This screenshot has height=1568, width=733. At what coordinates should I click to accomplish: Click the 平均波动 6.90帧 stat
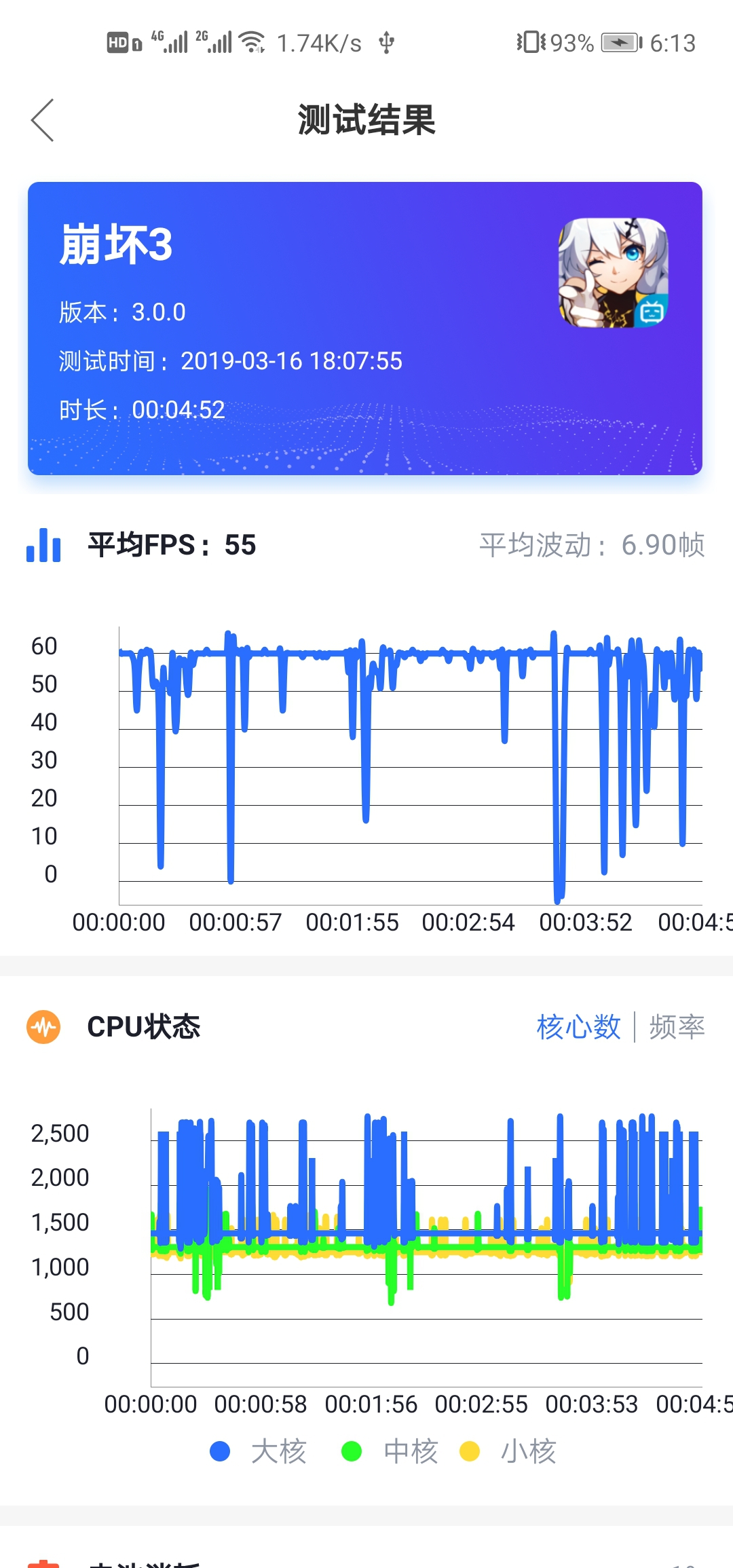pyautogui.click(x=590, y=545)
